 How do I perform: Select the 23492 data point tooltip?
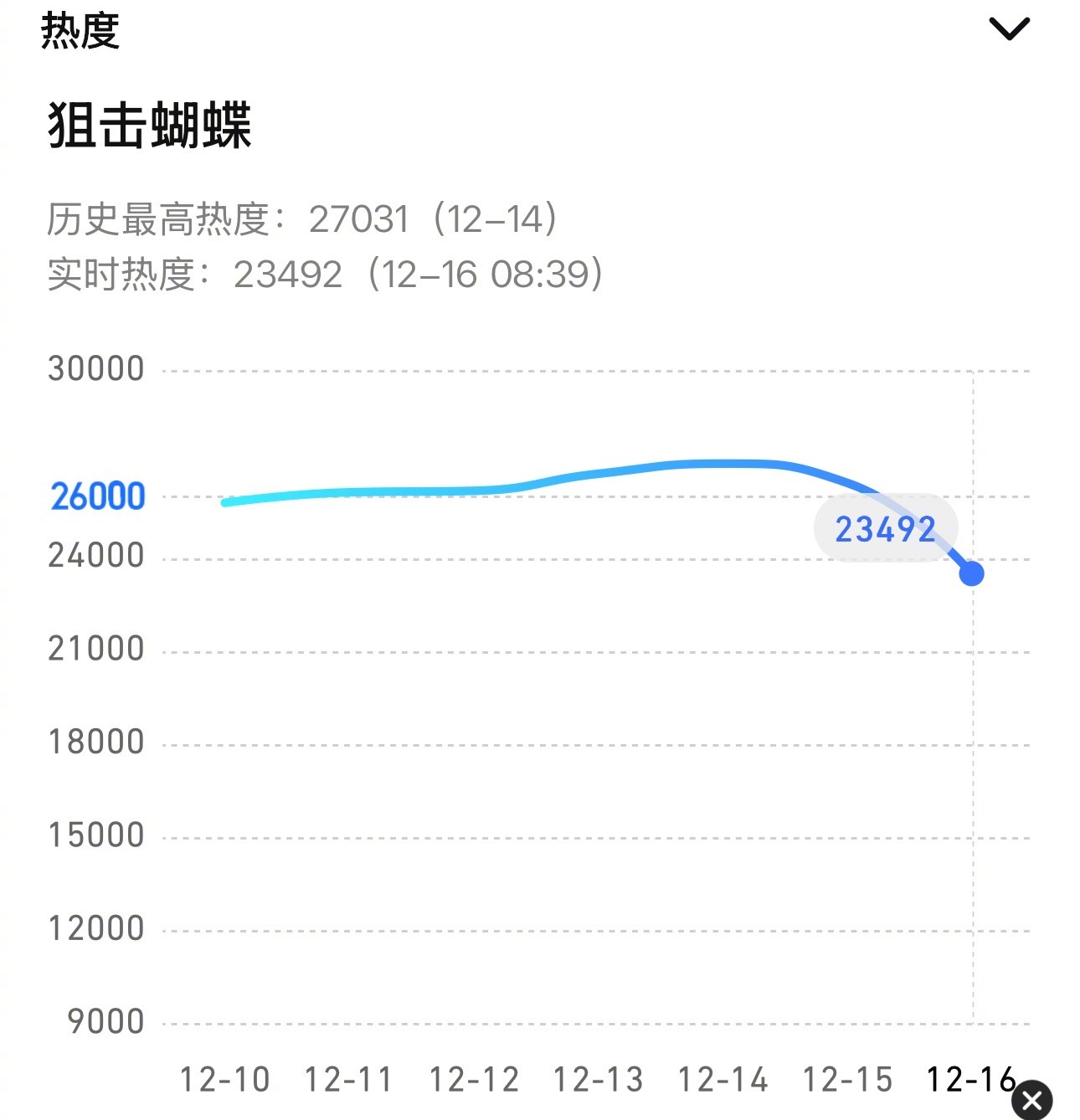pos(886,528)
